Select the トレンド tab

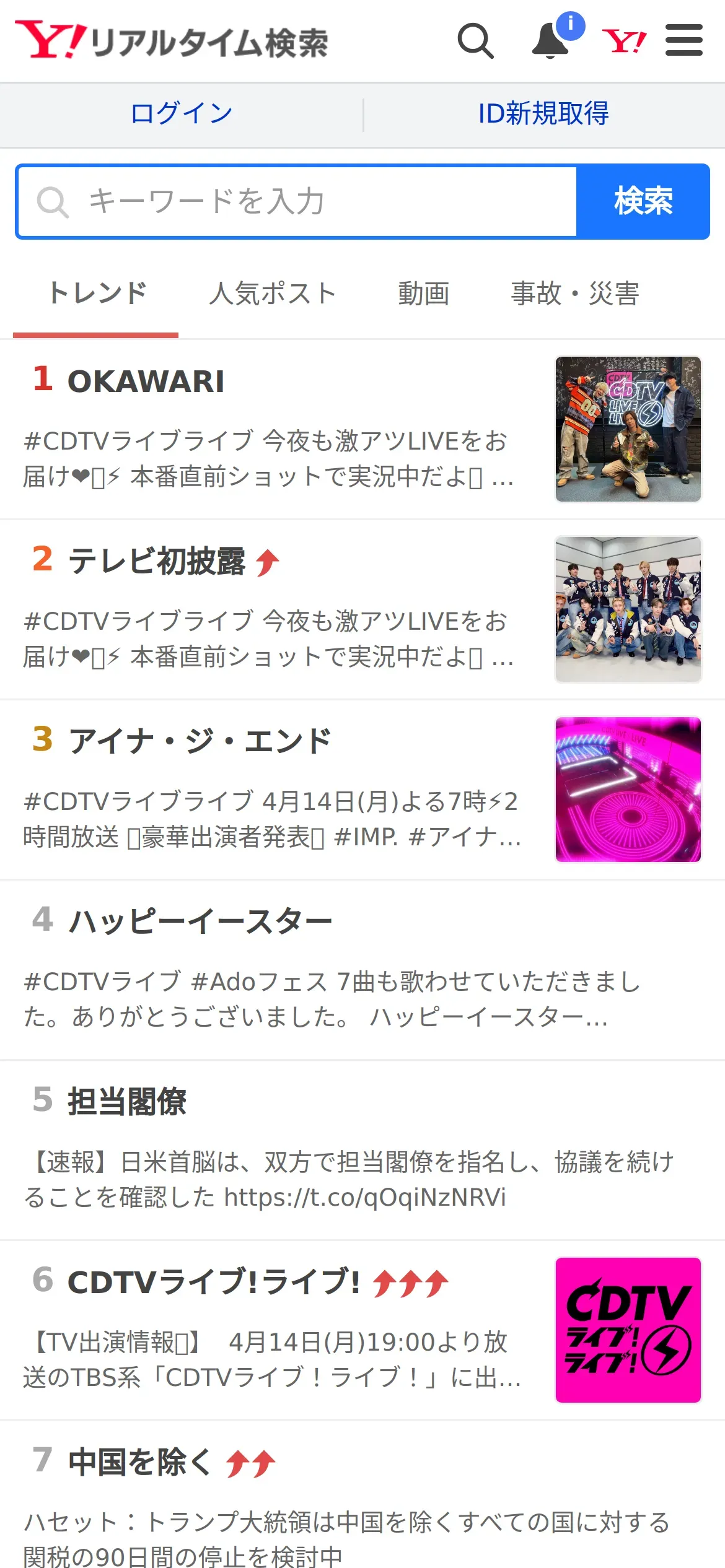pos(97,294)
